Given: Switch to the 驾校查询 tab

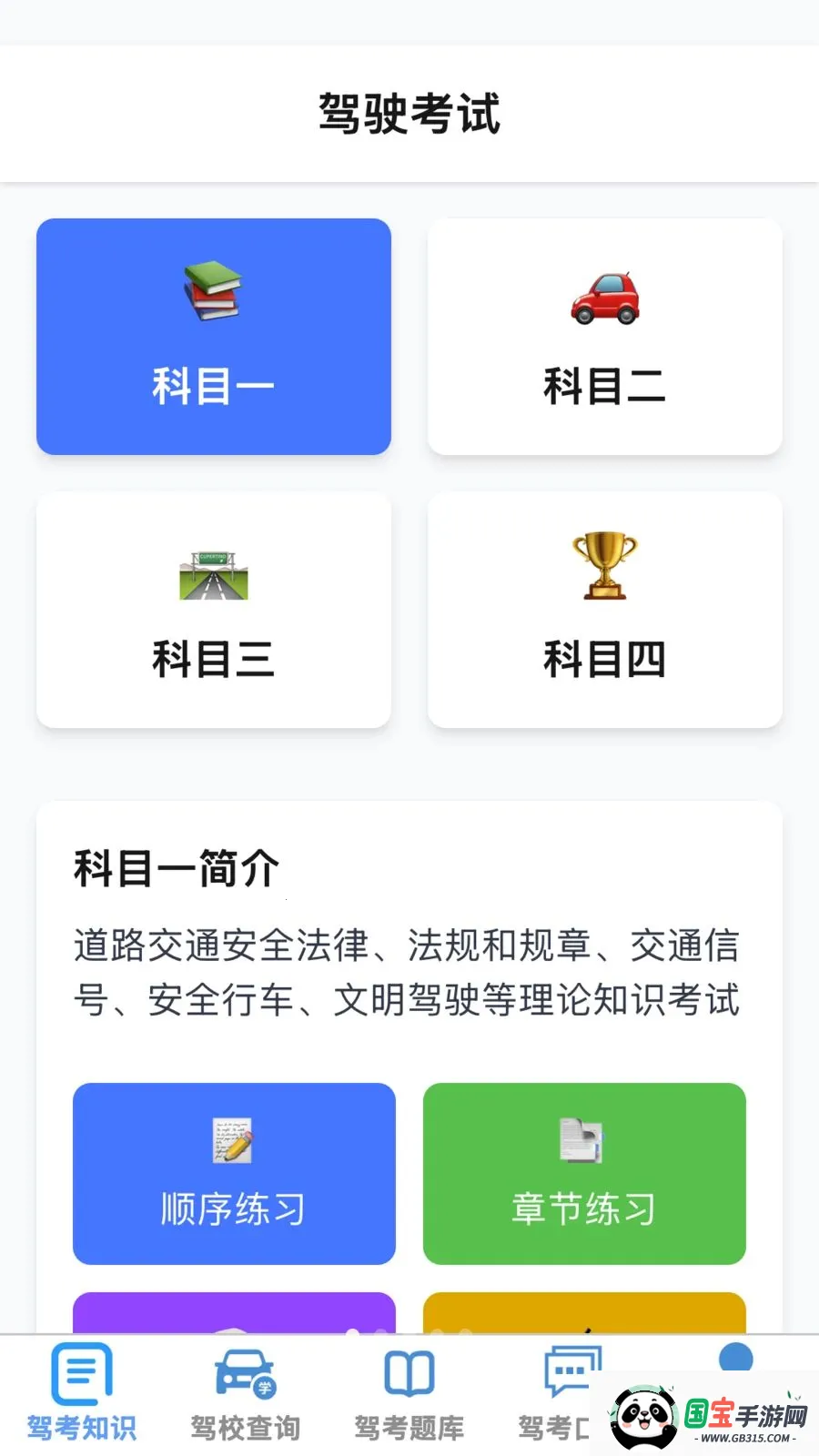Looking at the screenshot, I should (246, 1394).
